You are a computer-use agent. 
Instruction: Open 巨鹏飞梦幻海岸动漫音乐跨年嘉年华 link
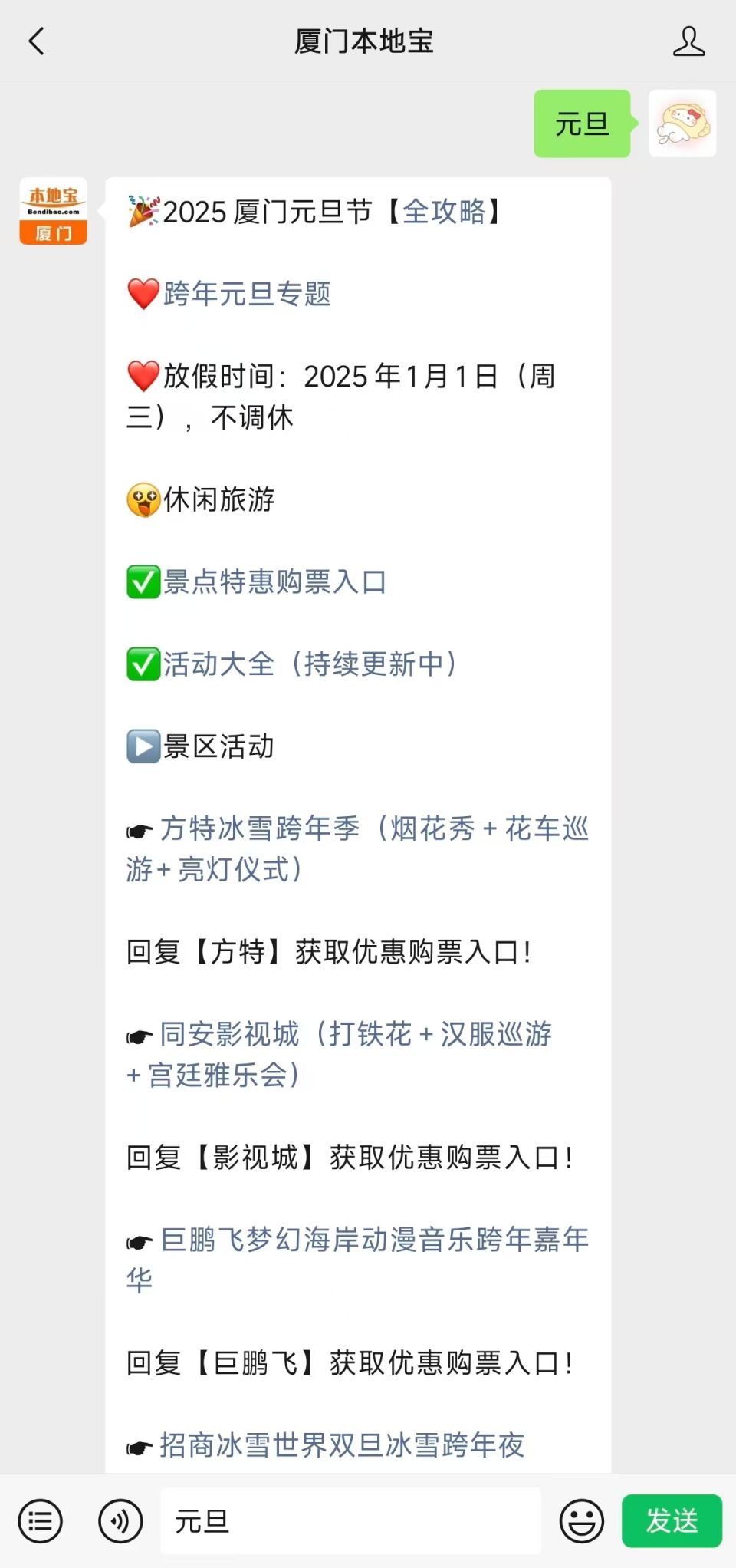click(x=358, y=1260)
